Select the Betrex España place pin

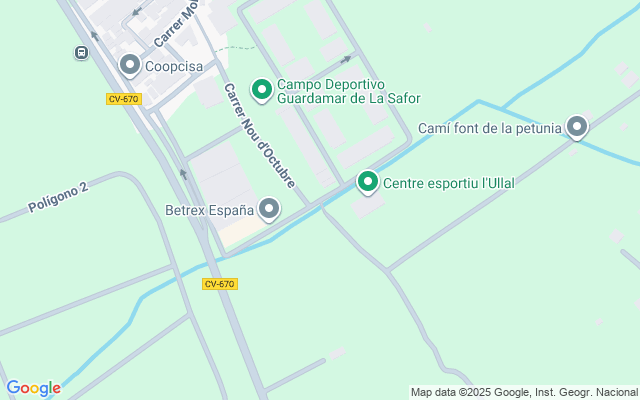(269, 208)
